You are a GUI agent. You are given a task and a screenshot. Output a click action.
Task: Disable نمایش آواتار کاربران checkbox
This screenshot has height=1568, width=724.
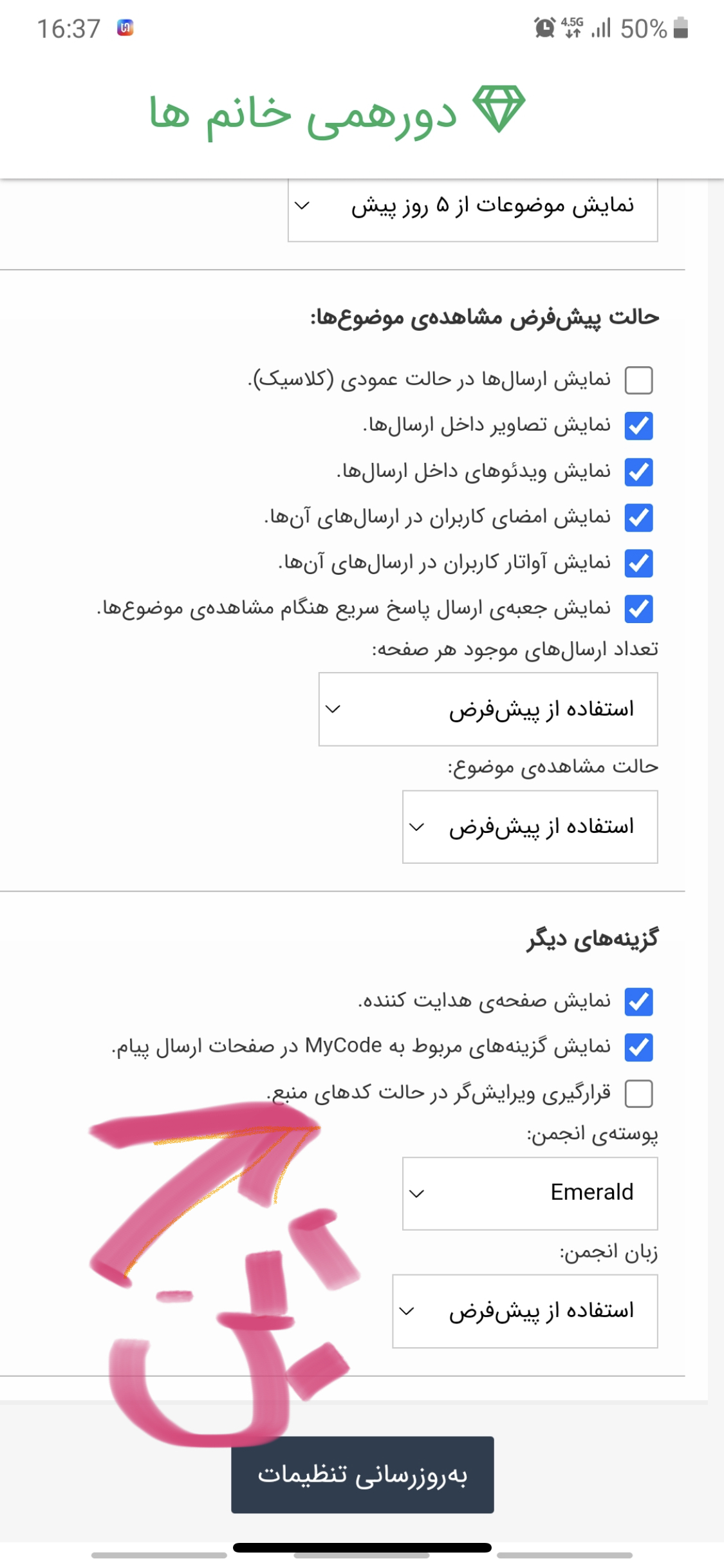[x=638, y=563]
